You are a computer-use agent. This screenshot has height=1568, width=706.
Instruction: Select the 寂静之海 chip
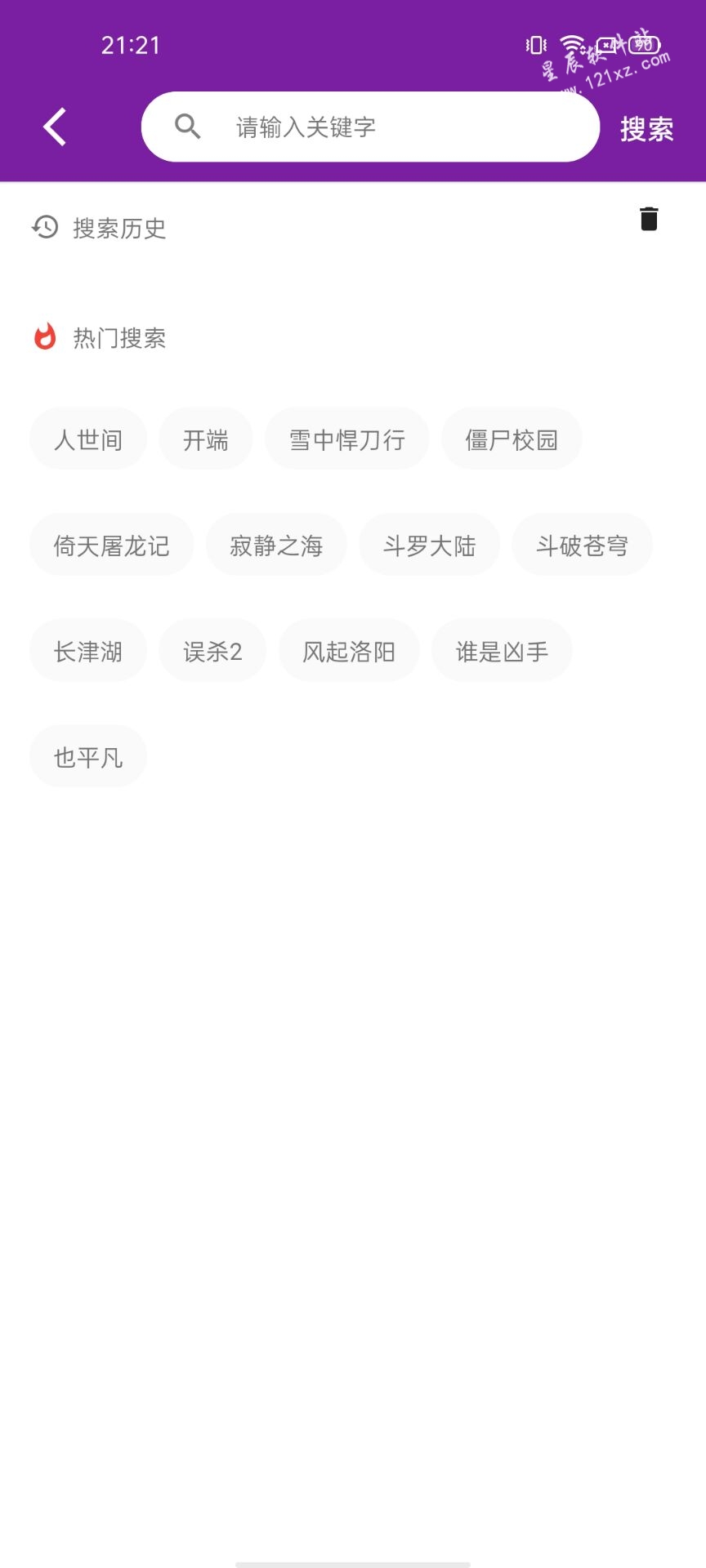coord(276,545)
